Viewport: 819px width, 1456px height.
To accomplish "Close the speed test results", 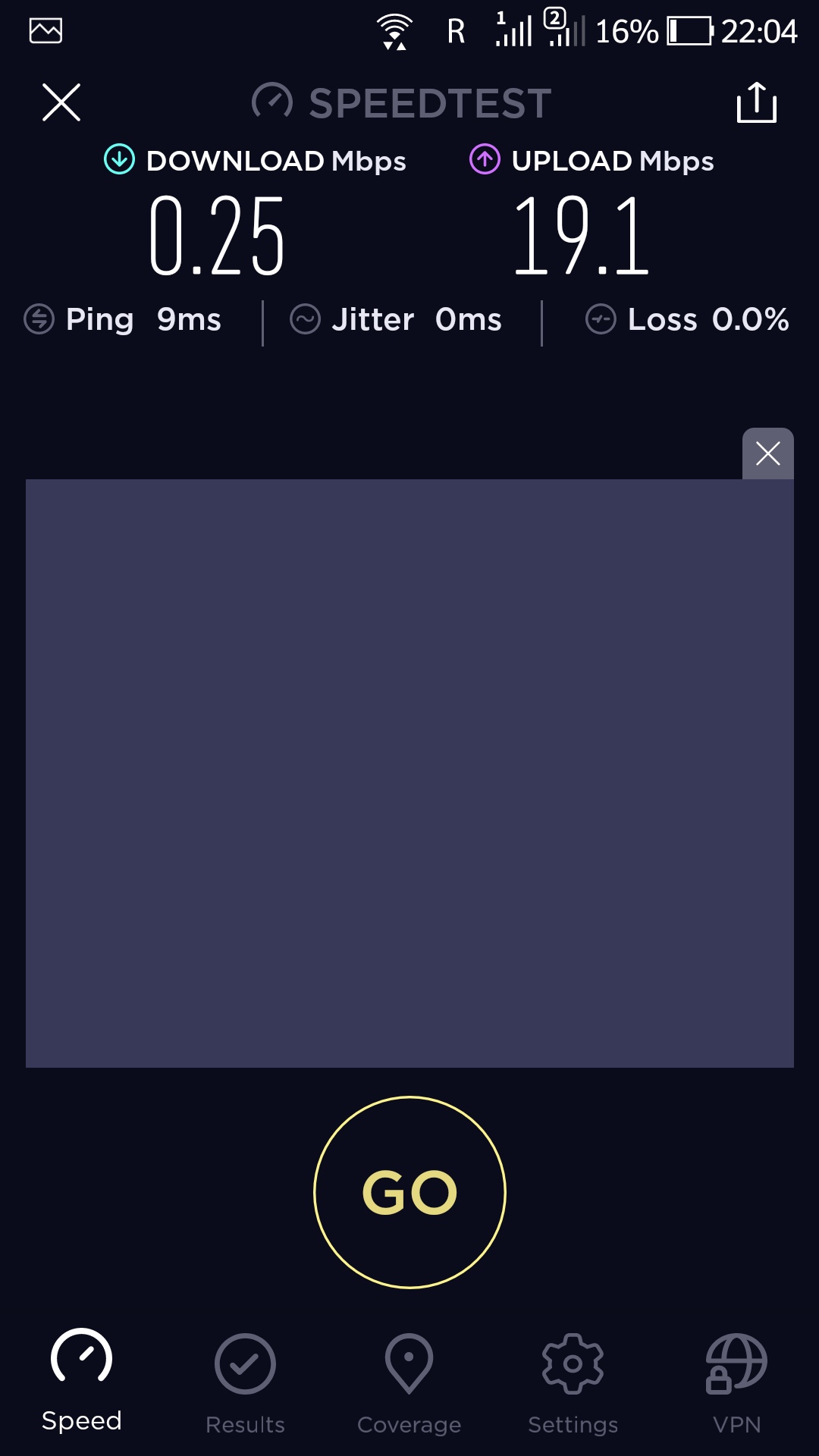I will click(61, 103).
